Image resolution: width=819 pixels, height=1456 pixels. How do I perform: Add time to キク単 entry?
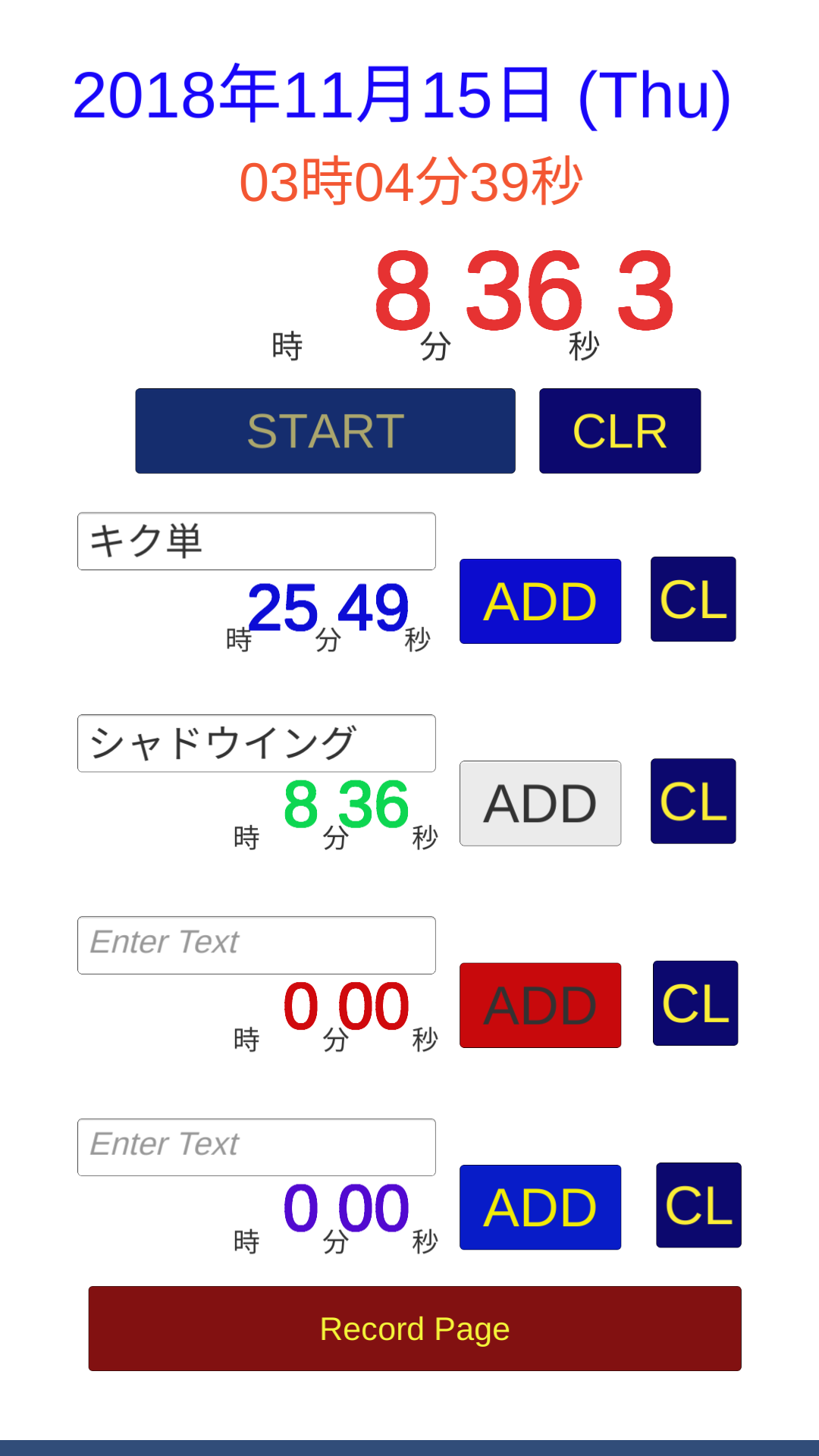click(x=540, y=601)
